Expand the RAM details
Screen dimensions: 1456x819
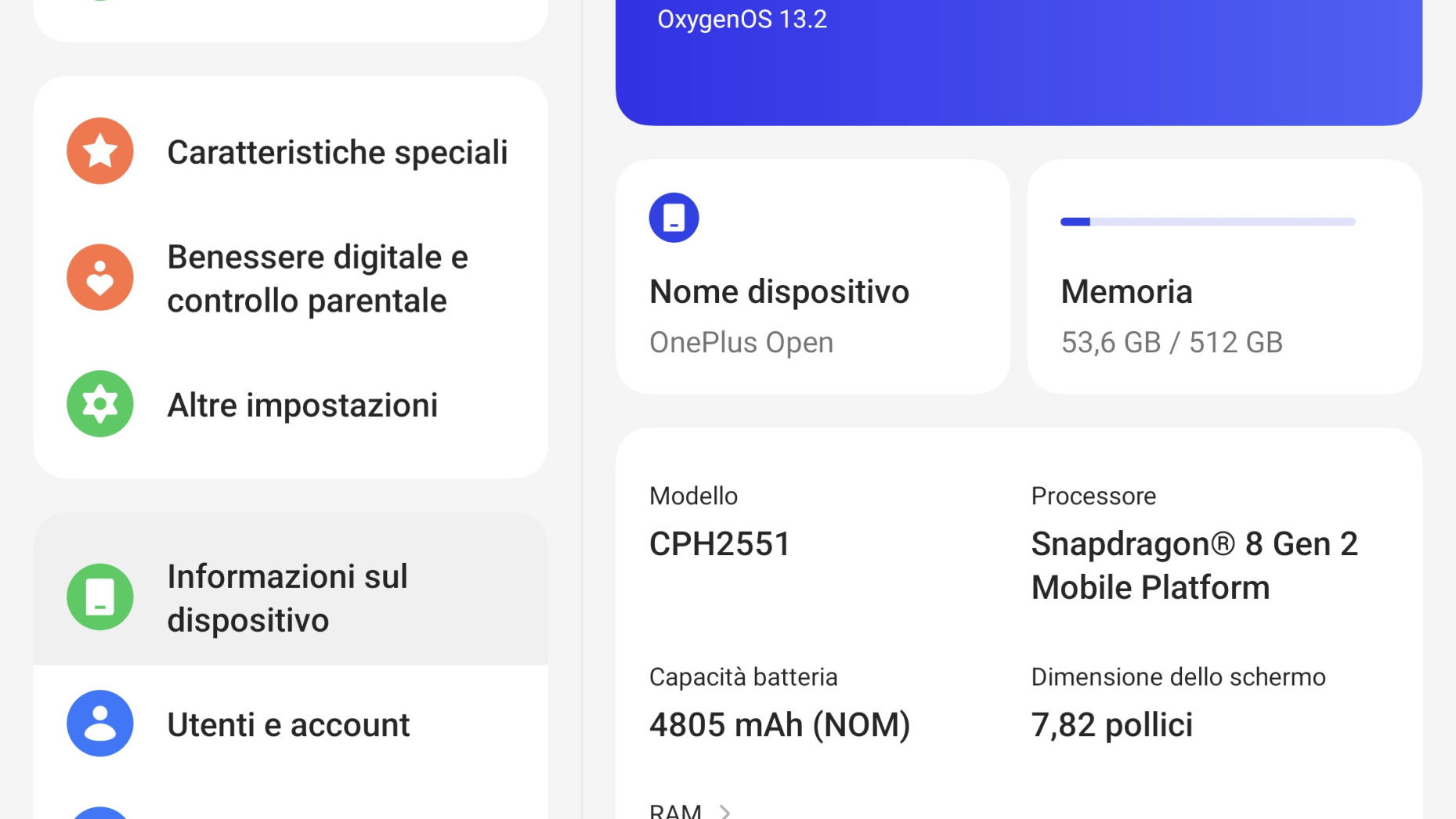(690, 810)
